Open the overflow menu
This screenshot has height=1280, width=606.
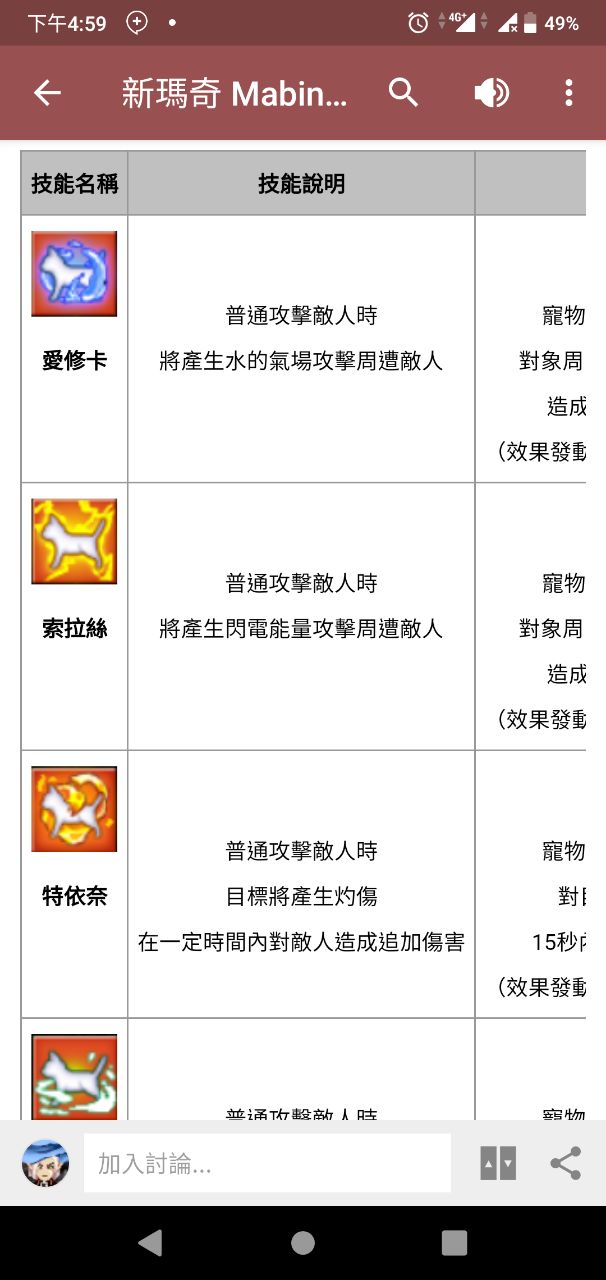click(568, 93)
